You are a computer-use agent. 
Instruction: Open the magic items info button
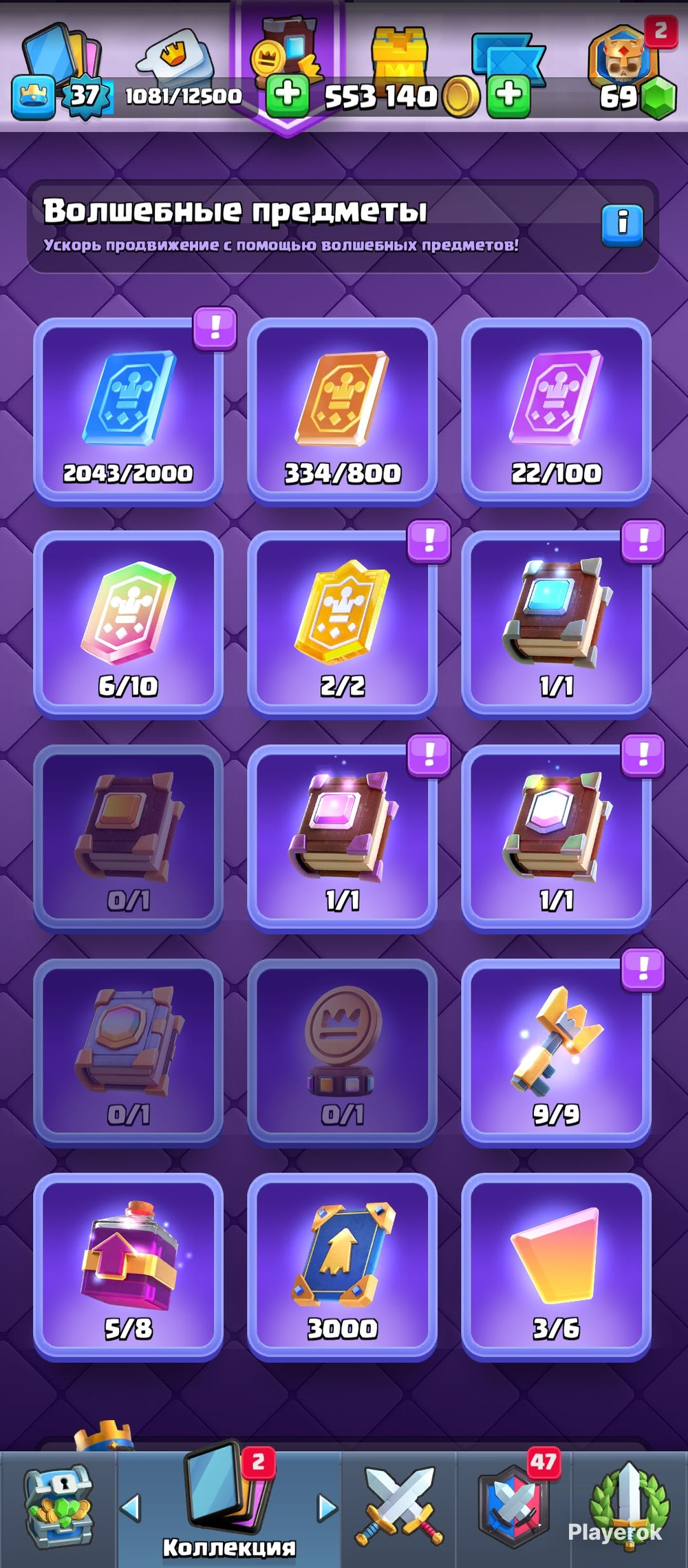622,224
